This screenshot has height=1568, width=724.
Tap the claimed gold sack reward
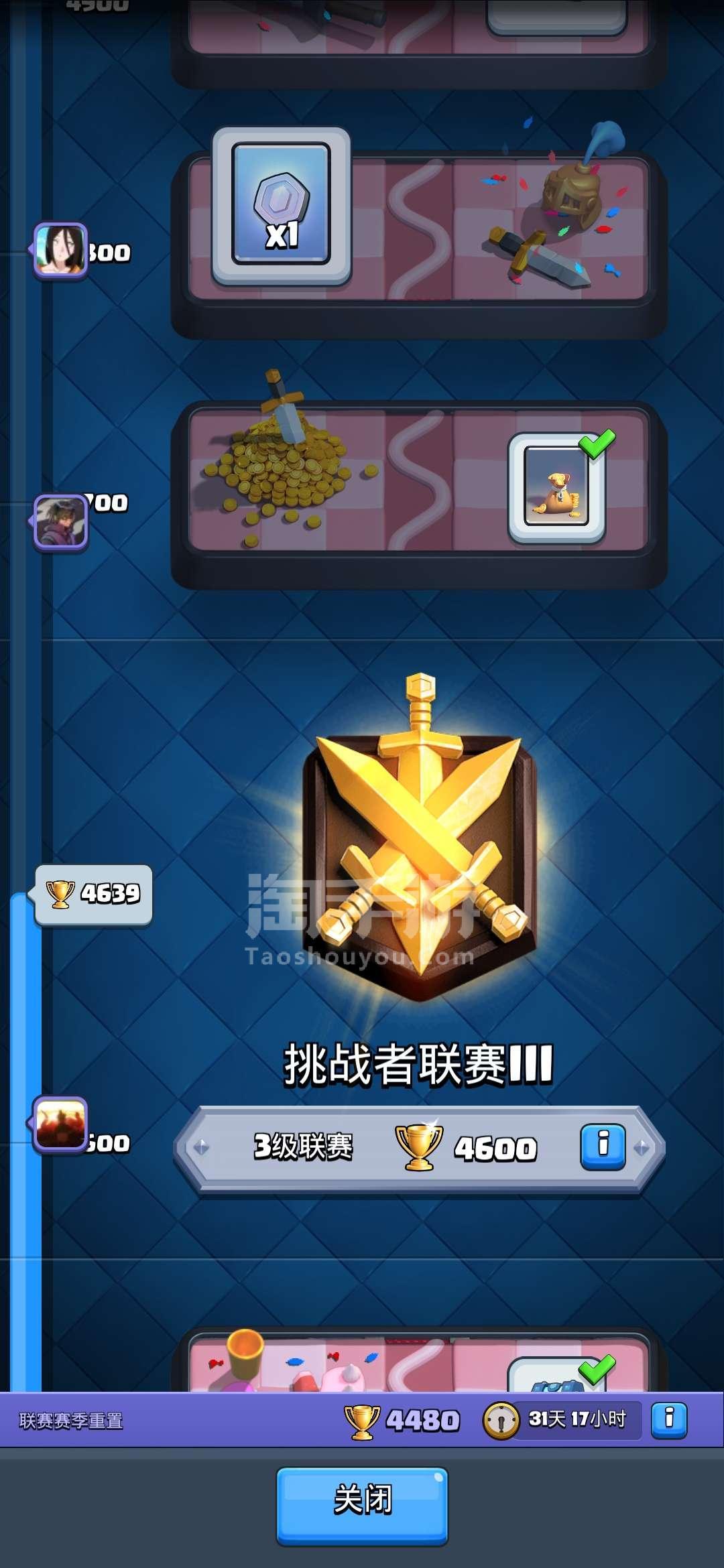point(556,487)
